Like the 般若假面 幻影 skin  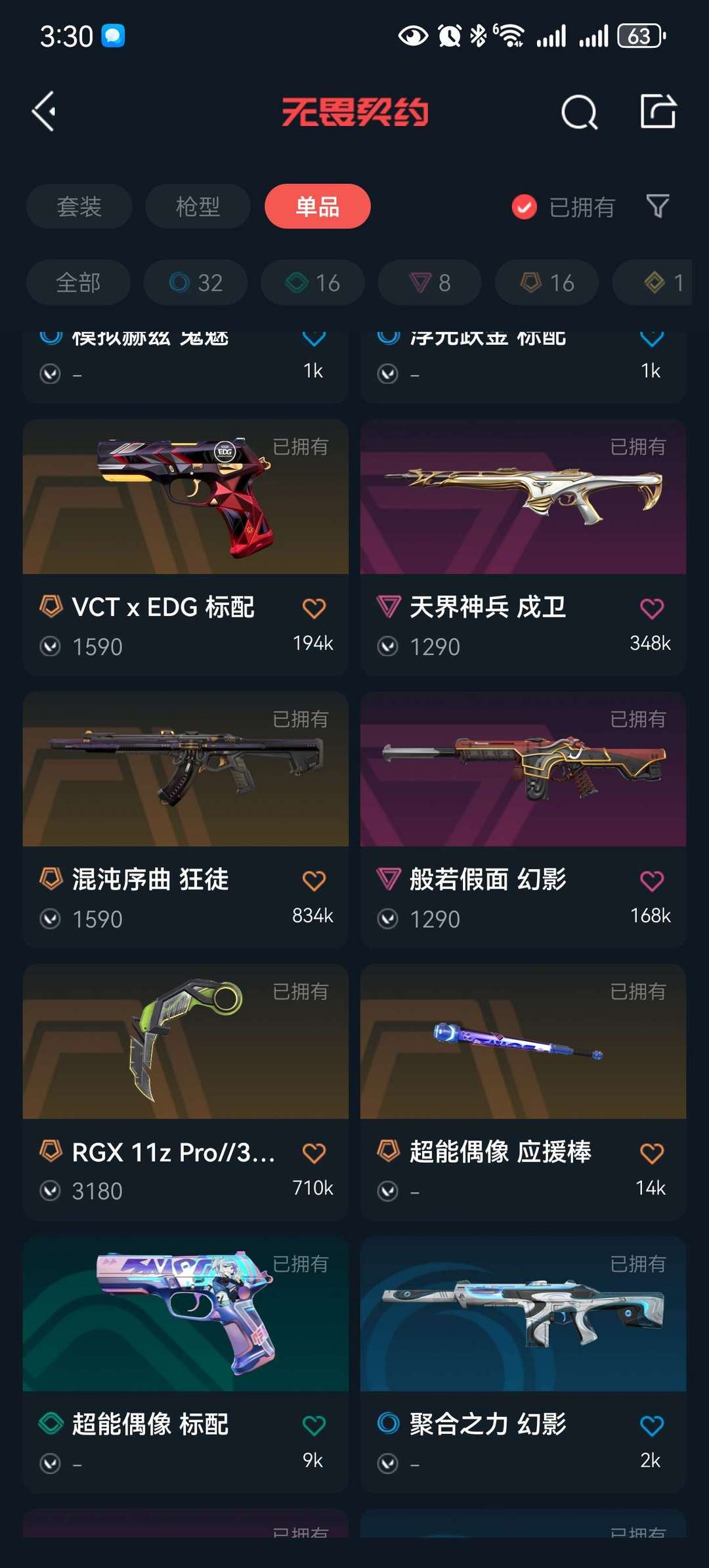click(x=651, y=881)
